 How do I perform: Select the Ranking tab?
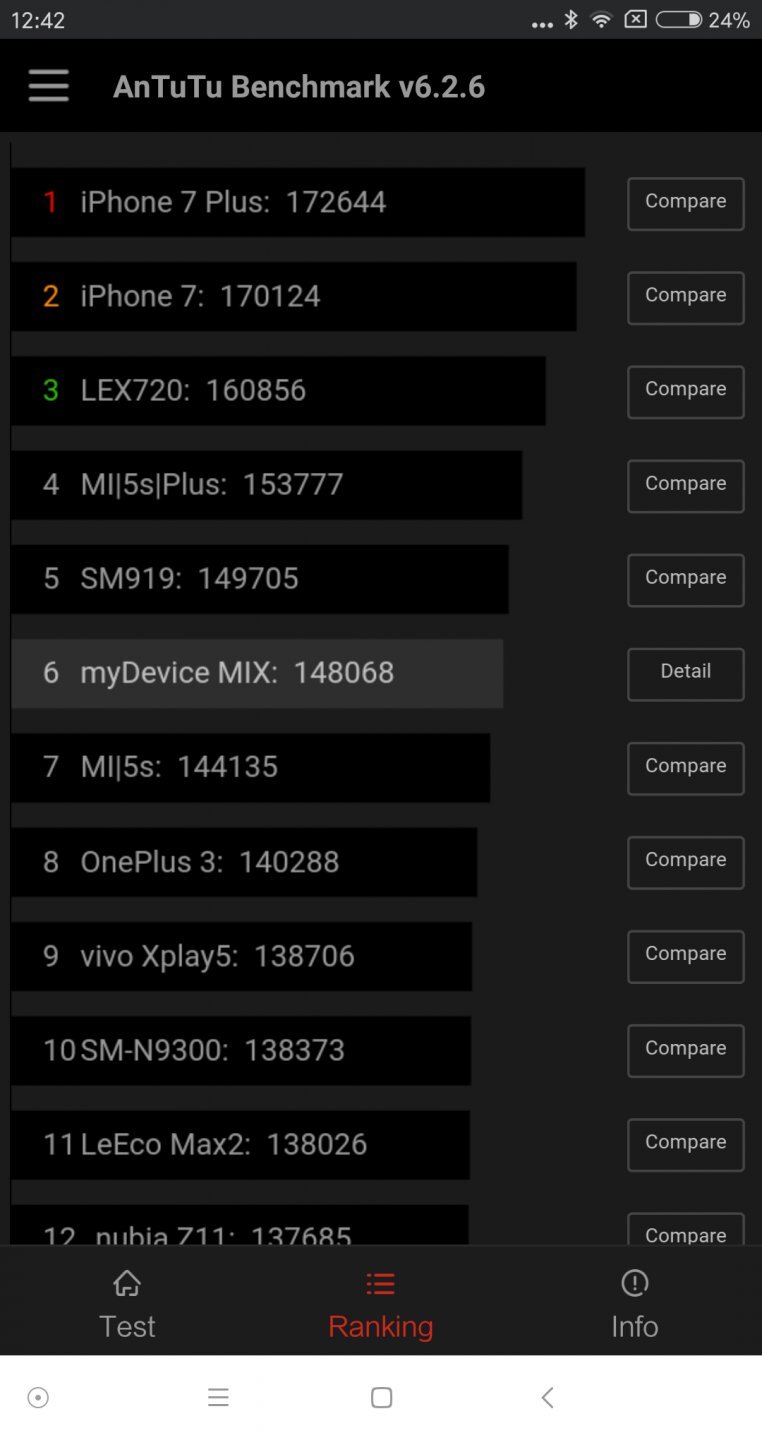point(380,1304)
